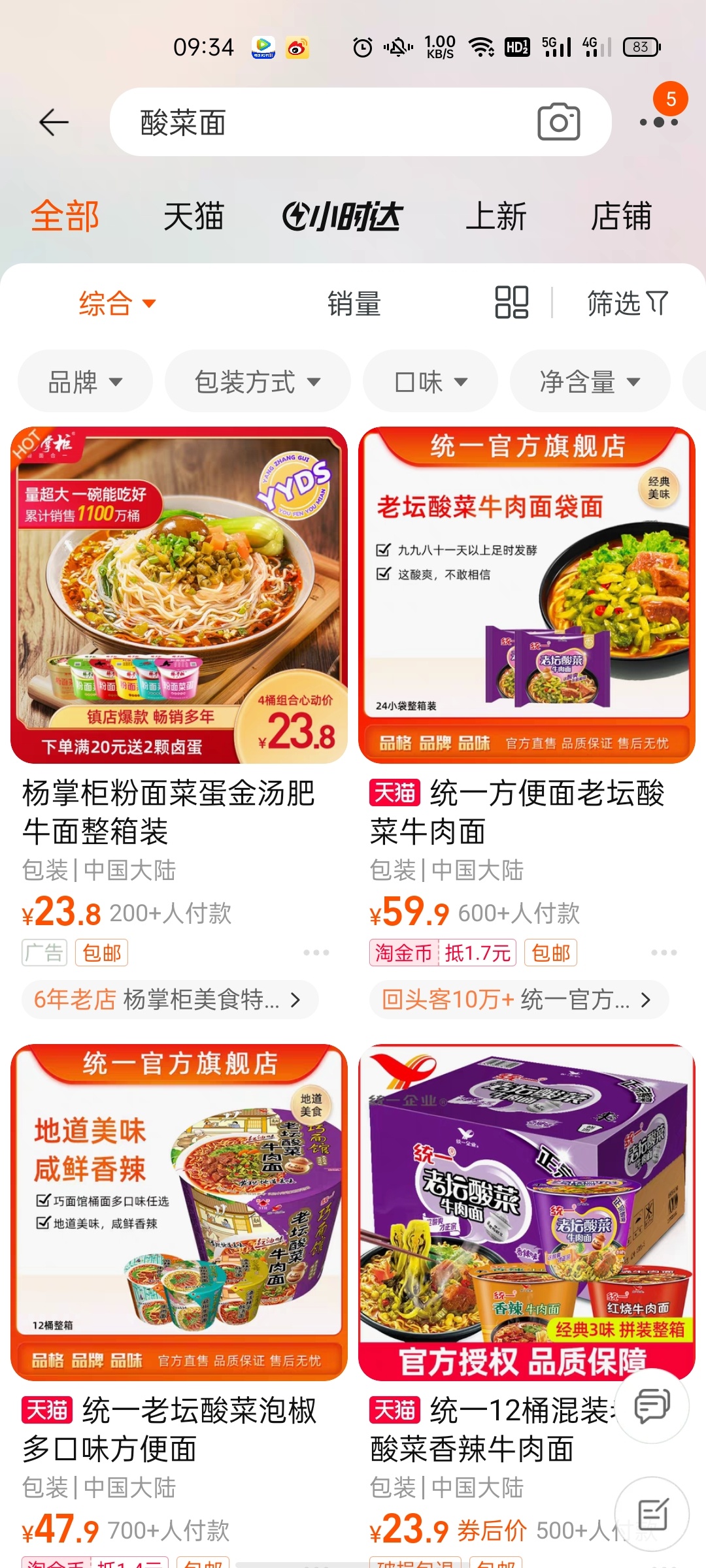Toggle the grid layout view icon
This screenshot has width=706, height=1568.
click(x=511, y=302)
